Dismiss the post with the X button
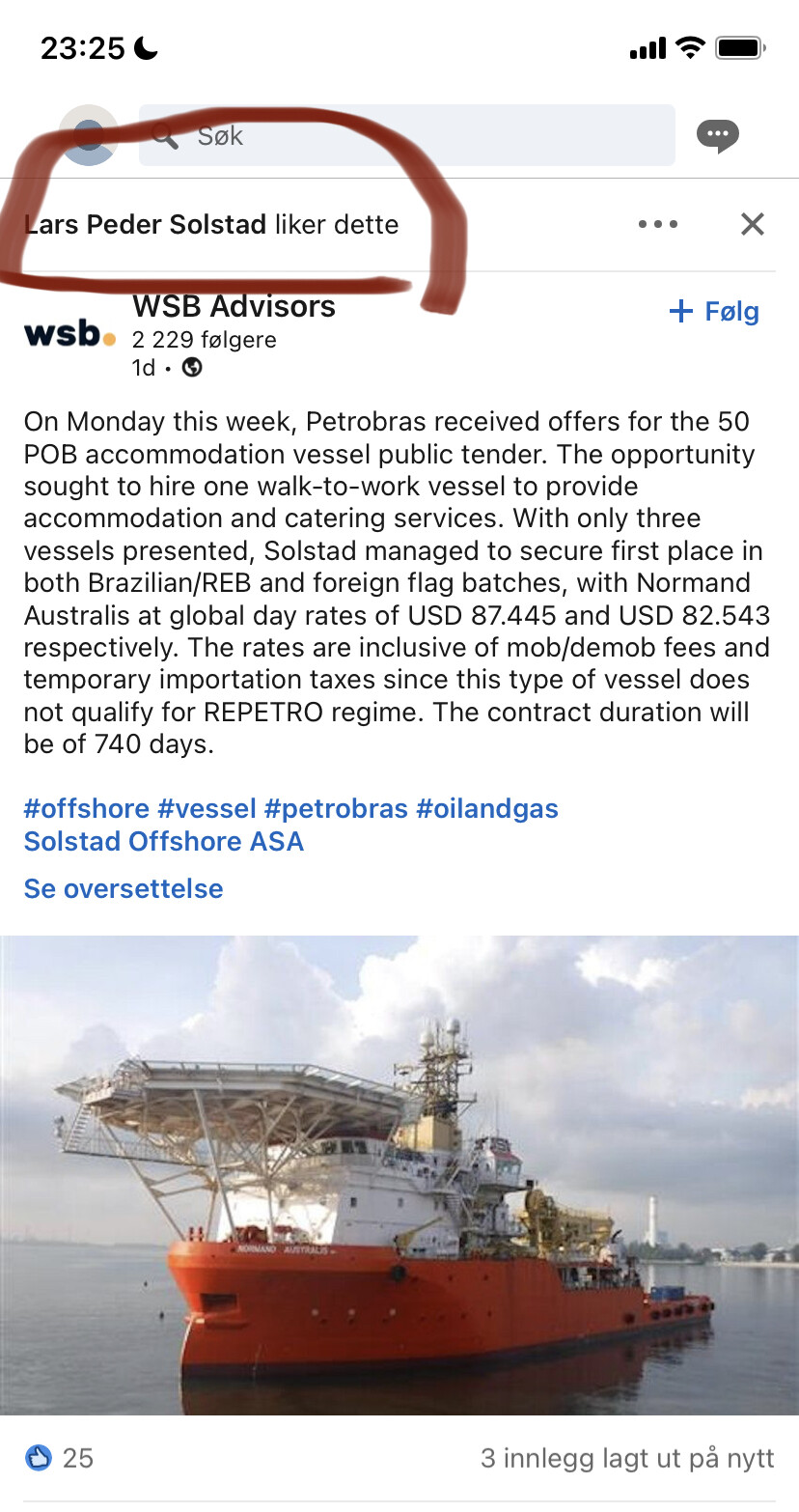The image size is (799, 1512). [x=753, y=224]
